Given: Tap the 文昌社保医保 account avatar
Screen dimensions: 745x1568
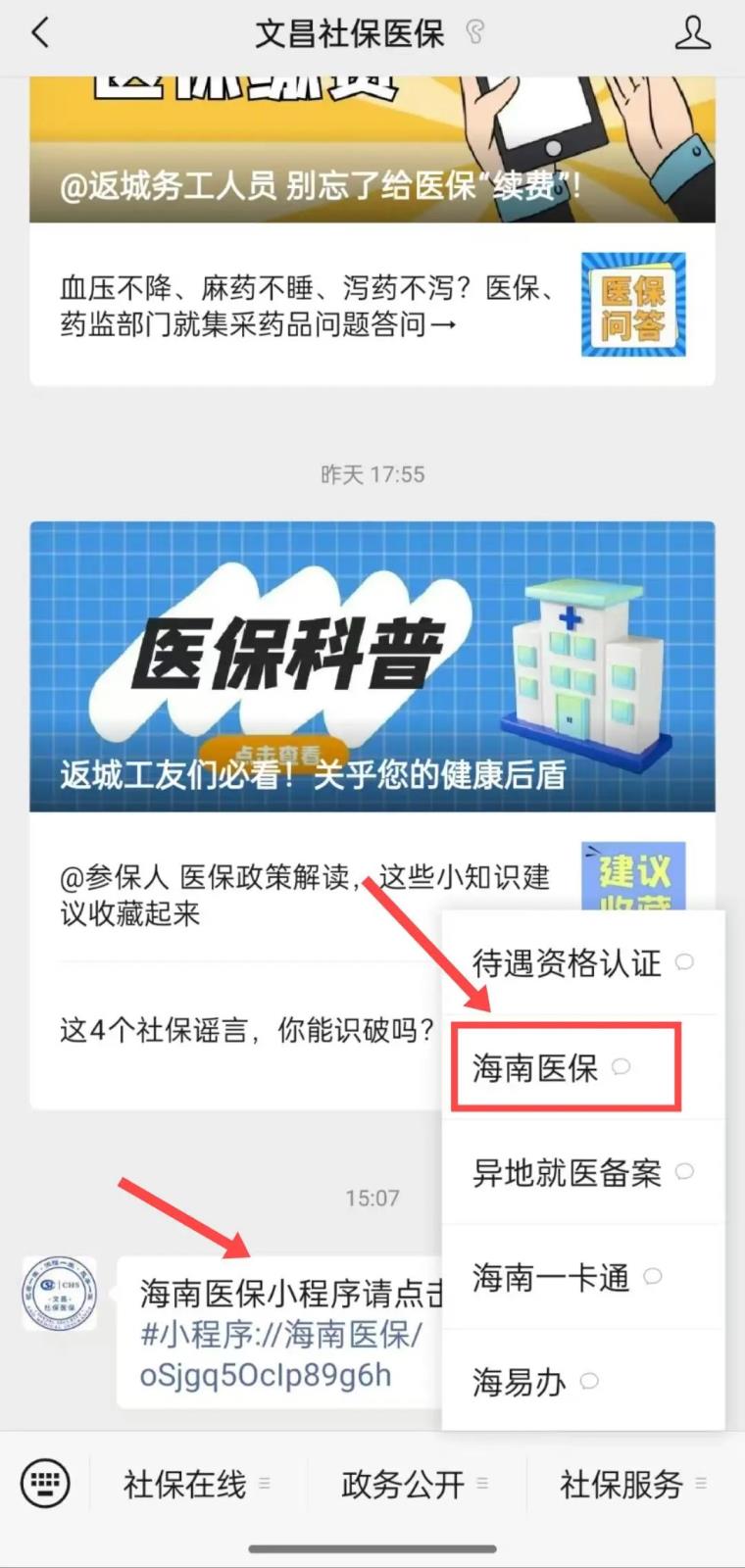Looking at the screenshot, I should click(x=60, y=1294).
